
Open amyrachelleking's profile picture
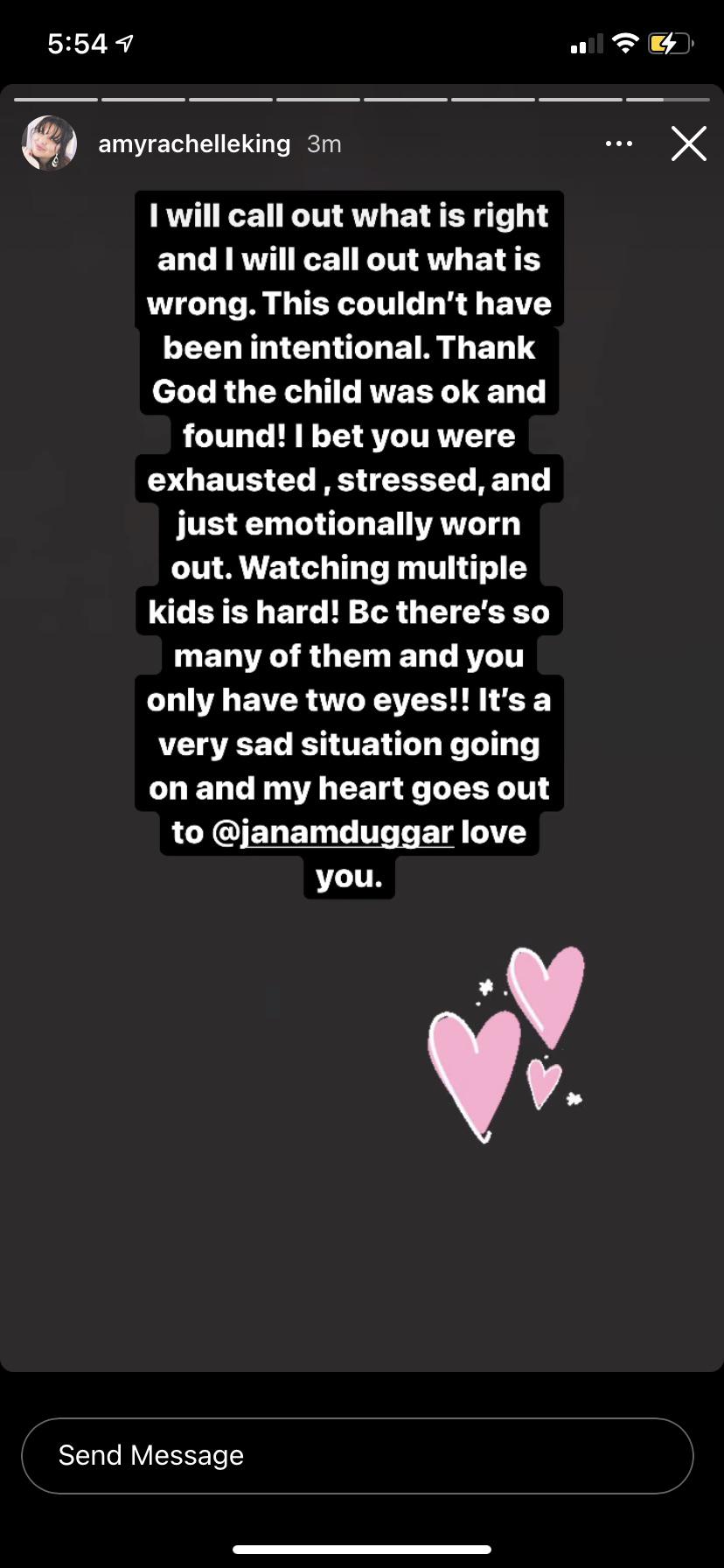(x=49, y=143)
